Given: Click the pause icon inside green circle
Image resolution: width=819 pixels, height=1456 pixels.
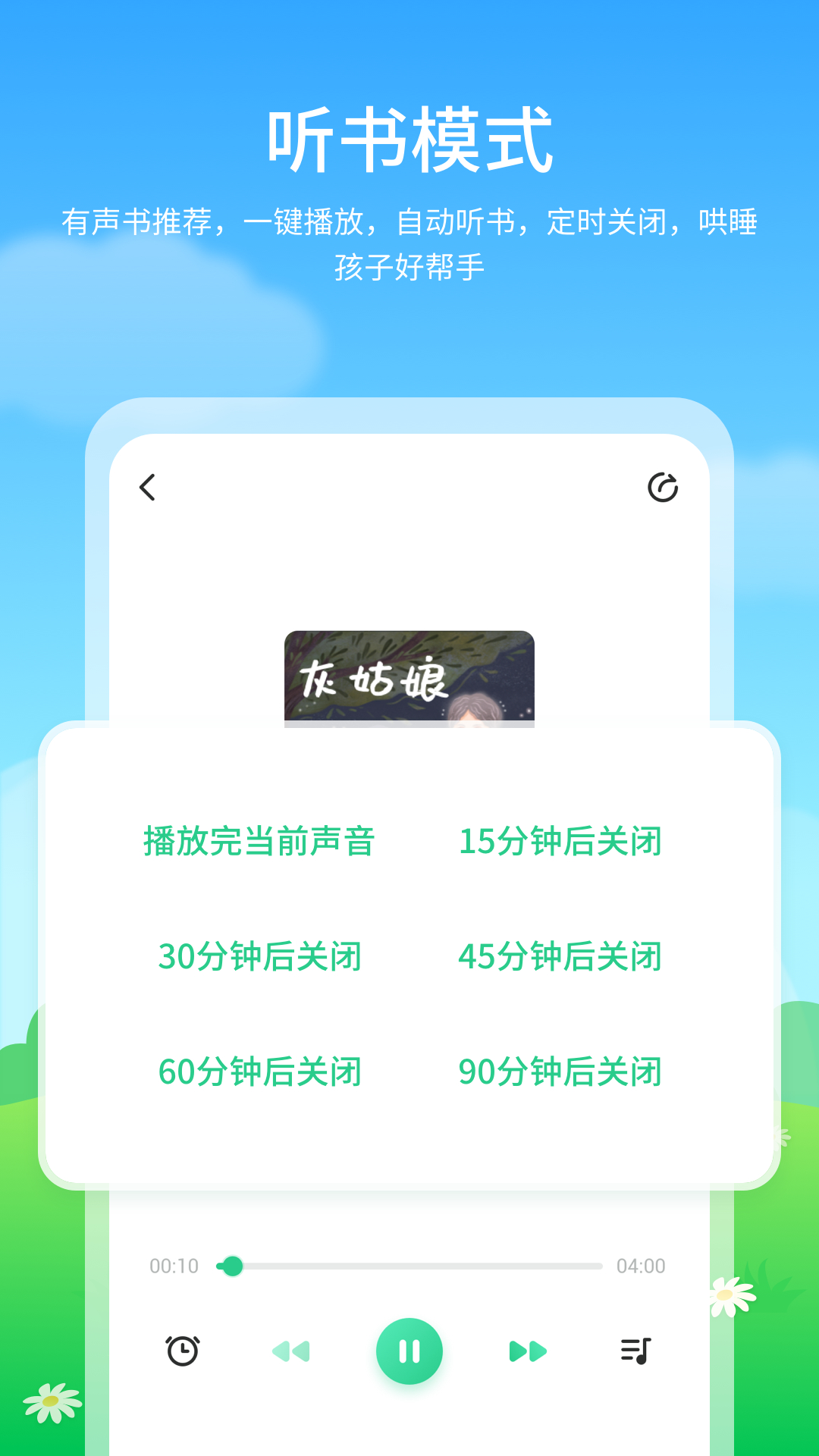Looking at the screenshot, I should tap(409, 1350).
